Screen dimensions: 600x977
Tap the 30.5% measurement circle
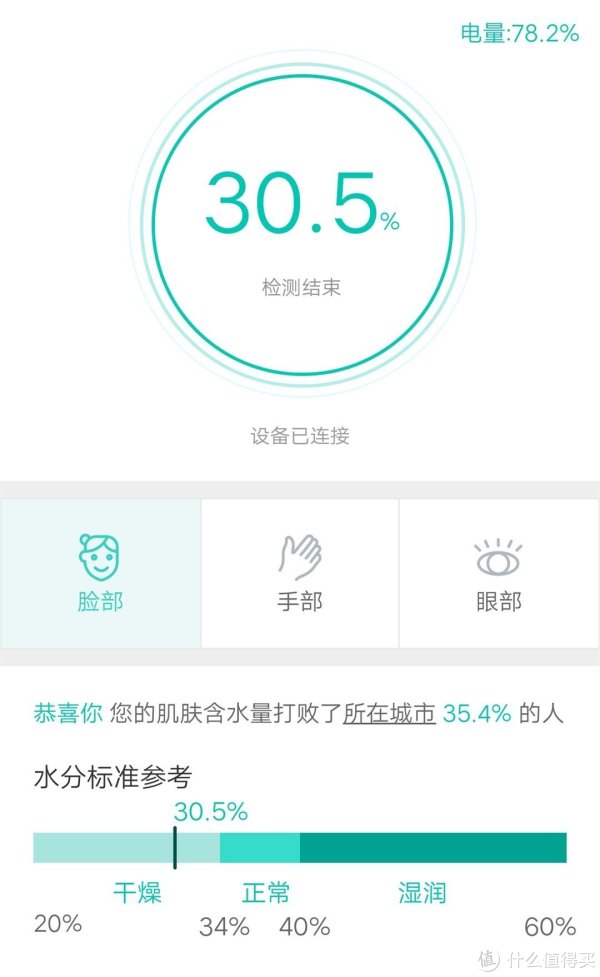tap(303, 225)
